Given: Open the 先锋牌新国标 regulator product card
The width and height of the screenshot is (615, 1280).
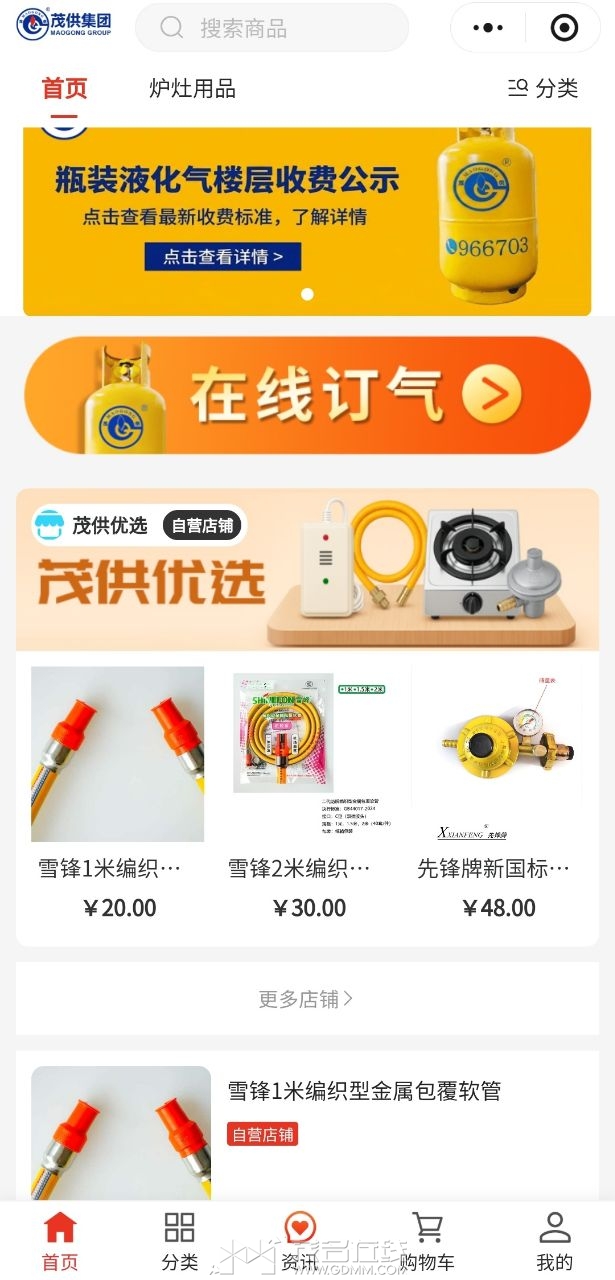Looking at the screenshot, I should pyautogui.click(x=498, y=792).
